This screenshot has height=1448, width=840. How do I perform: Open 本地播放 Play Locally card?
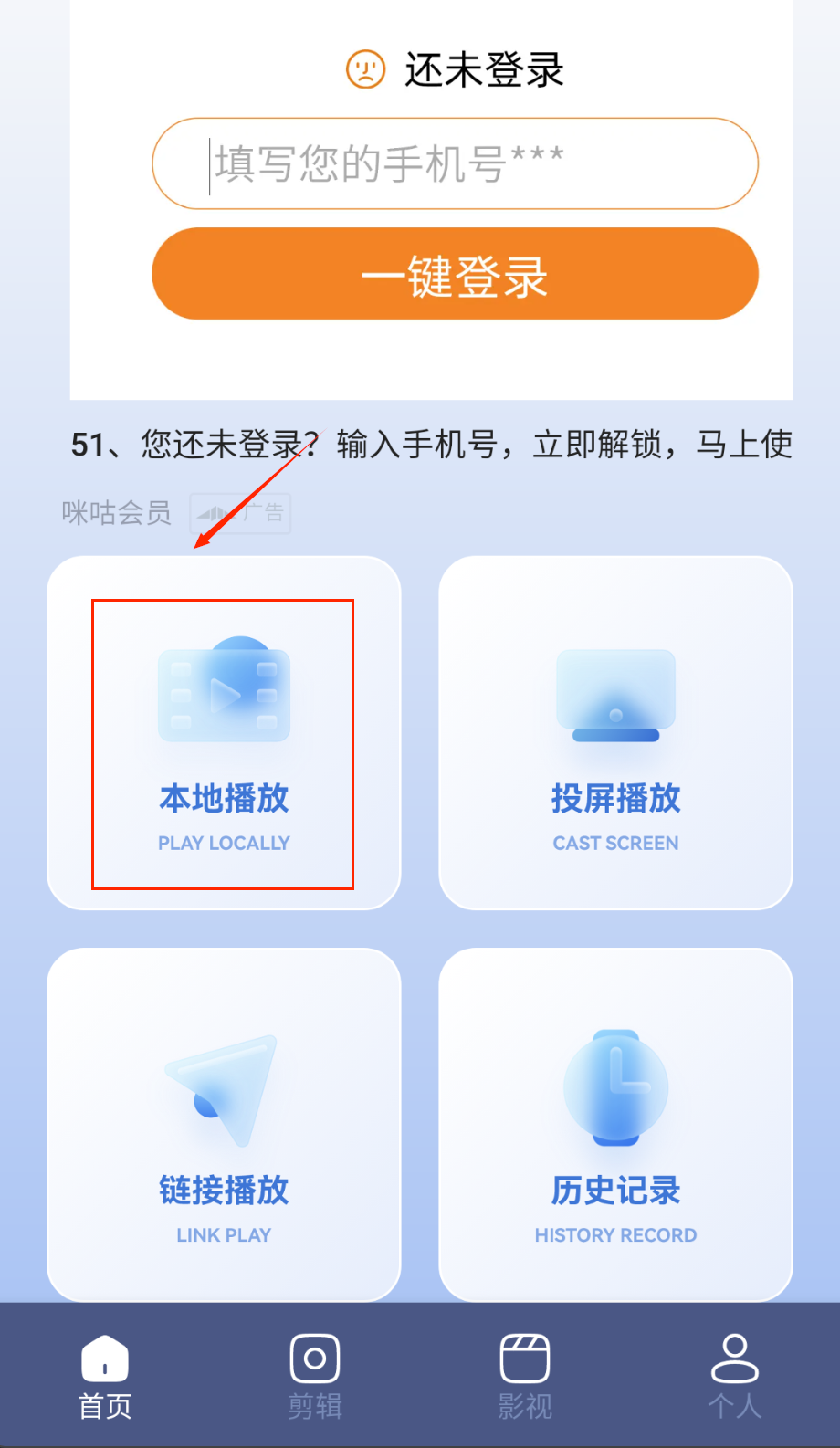(x=224, y=733)
